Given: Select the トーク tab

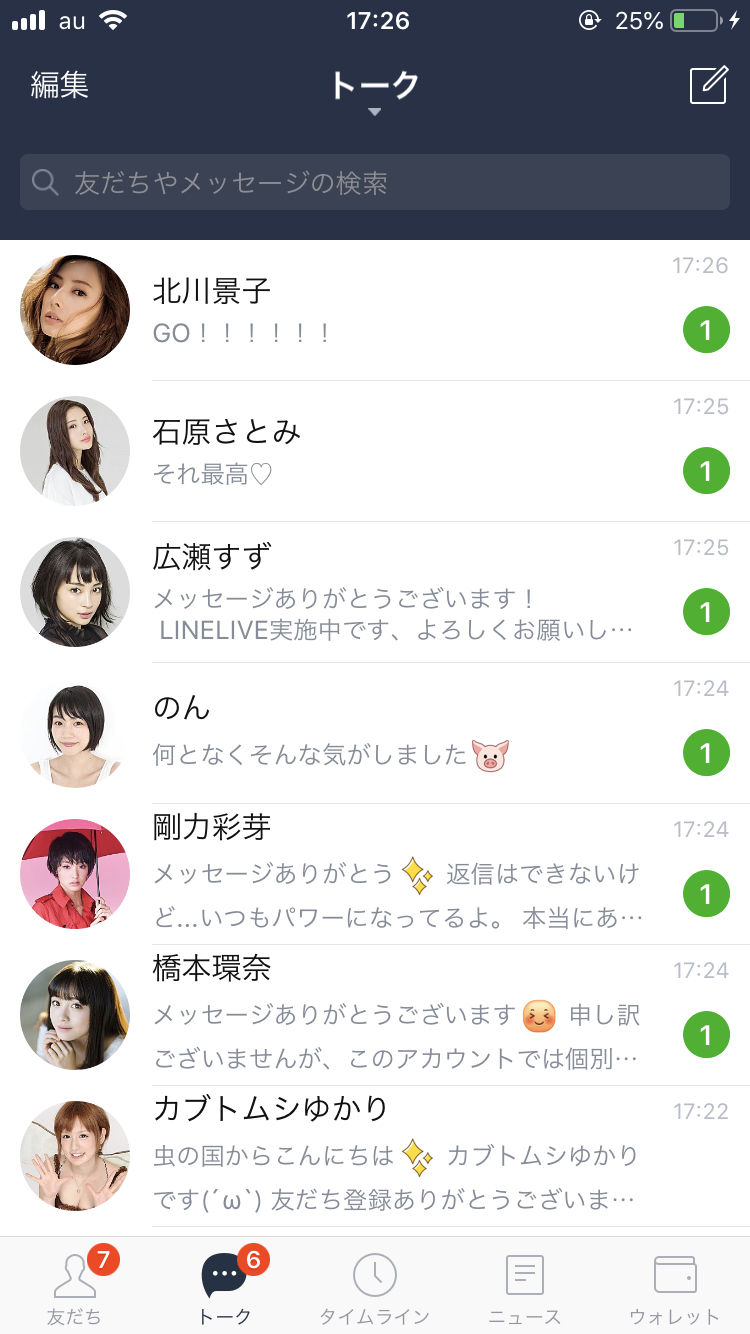Looking at the screenshot, I should click(225, 1286).
